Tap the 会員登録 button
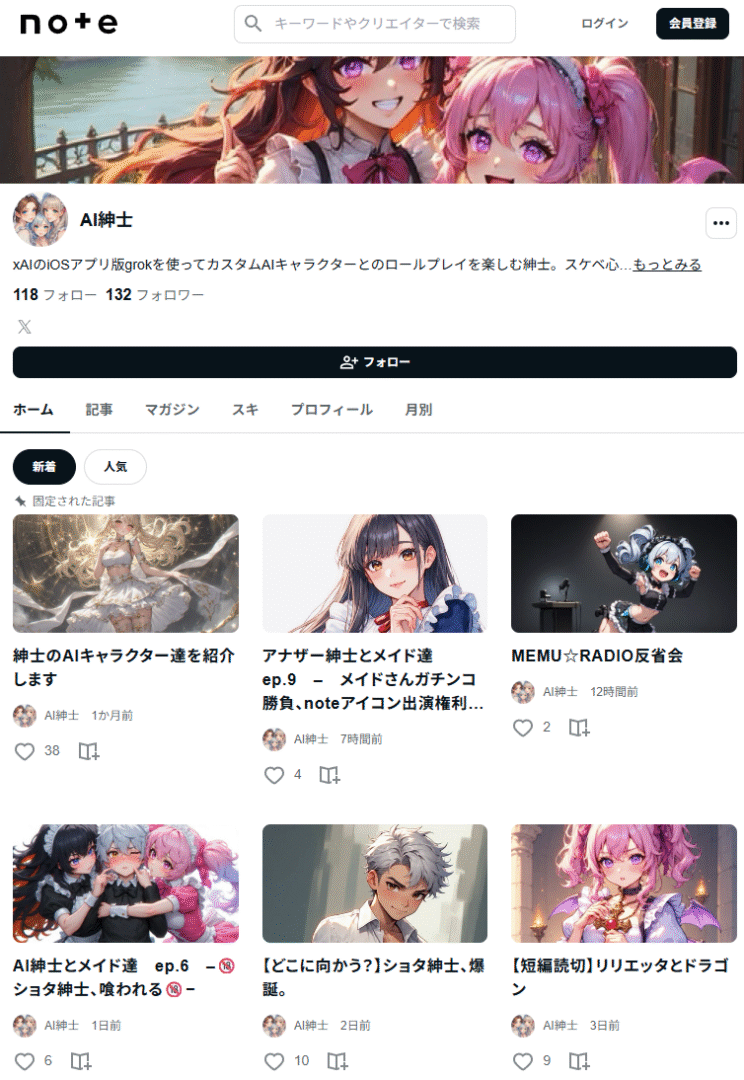744x1080 pixels. click(x=692, y=24)
